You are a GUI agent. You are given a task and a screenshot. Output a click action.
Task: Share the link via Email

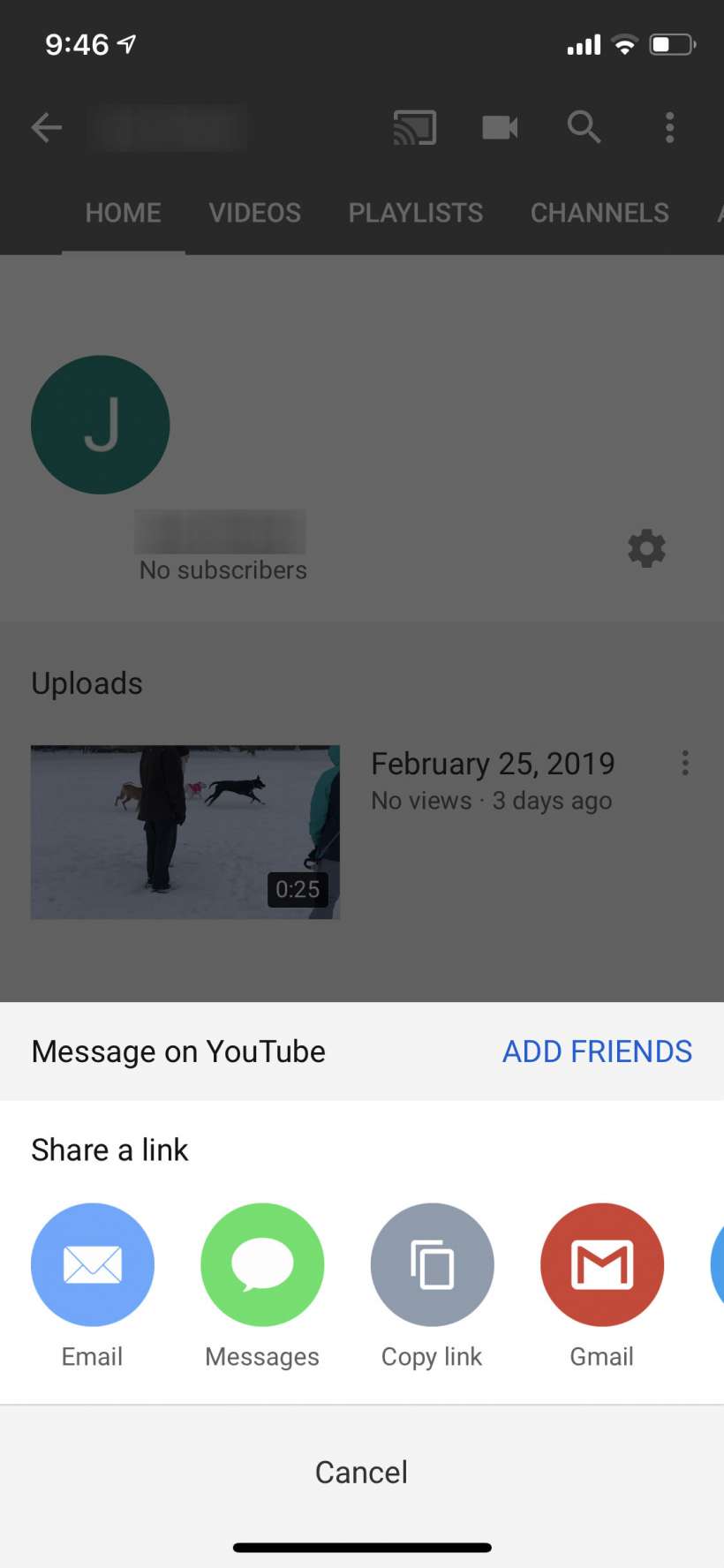pos(93,1265)
